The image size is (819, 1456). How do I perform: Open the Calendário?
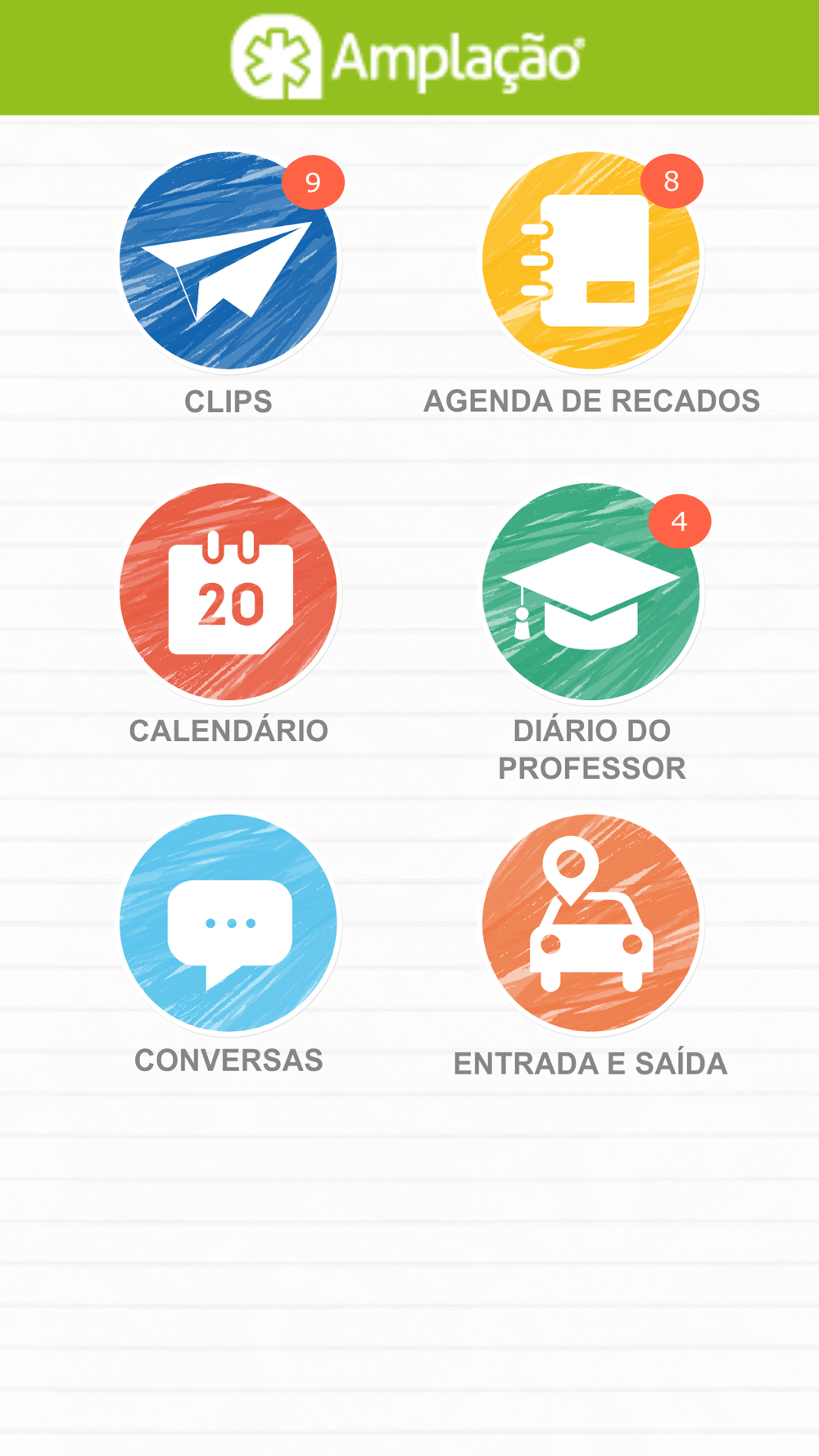coord(229,591)
